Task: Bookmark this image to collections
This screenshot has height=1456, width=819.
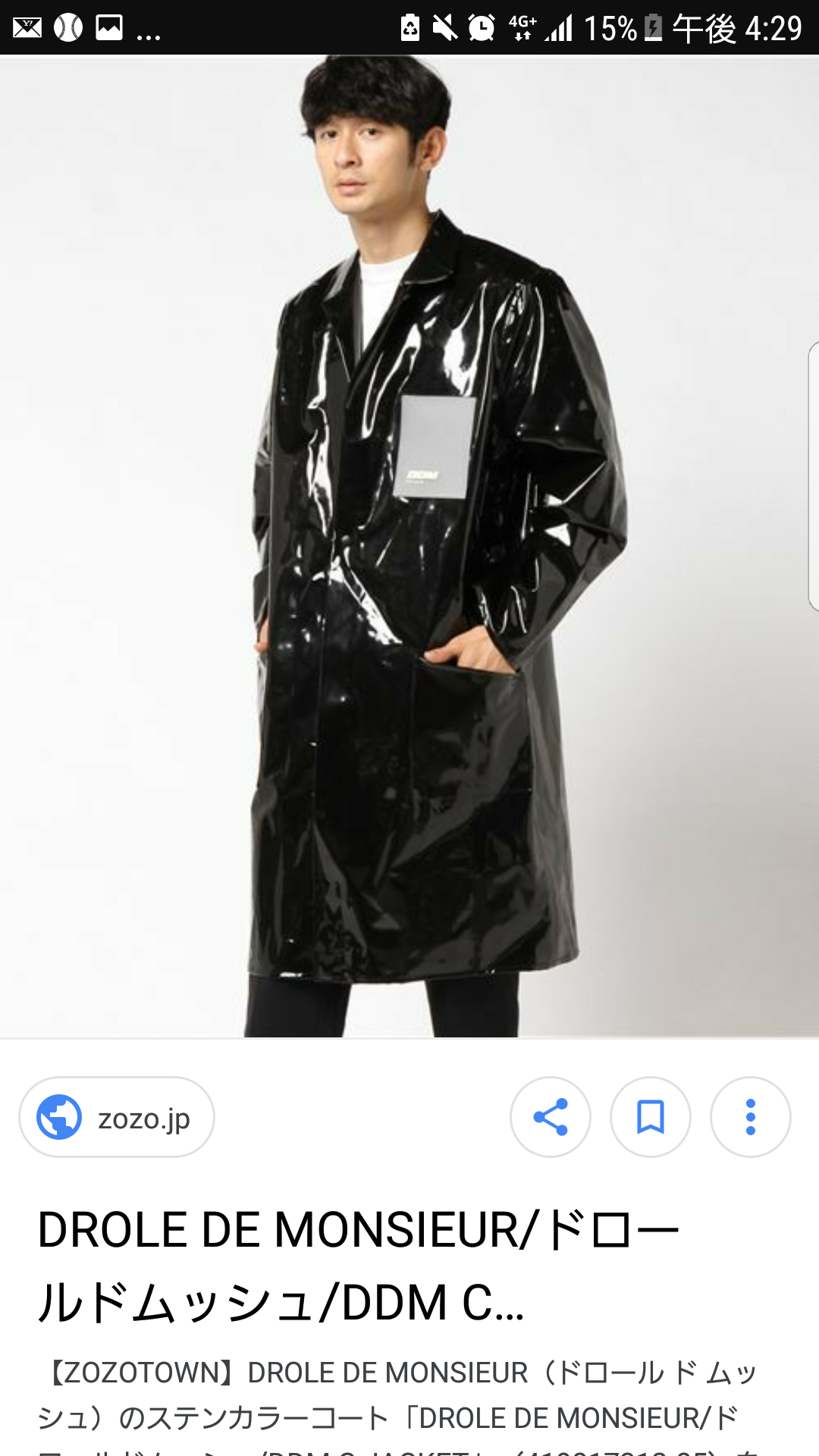Action: (x=651, y=1117)
